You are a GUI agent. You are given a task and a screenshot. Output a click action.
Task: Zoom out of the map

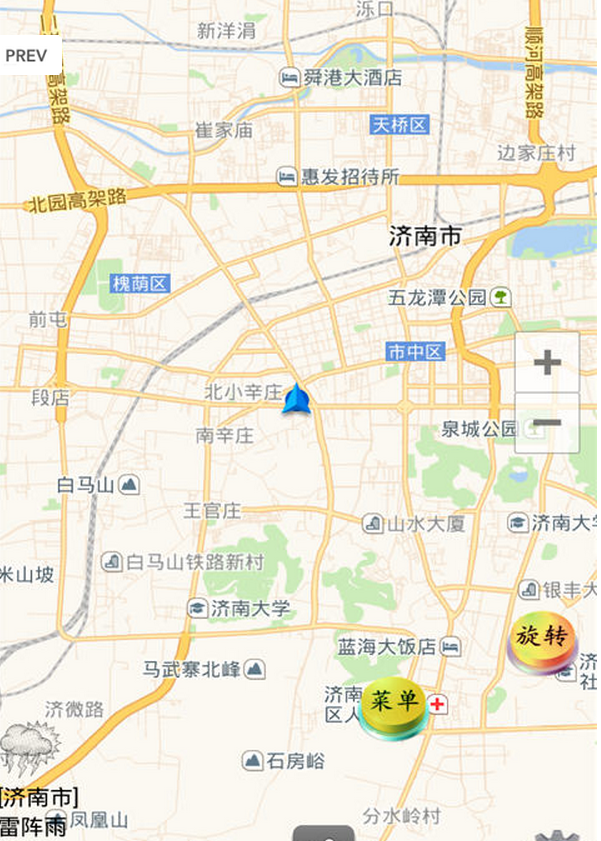tap(546, 423)
